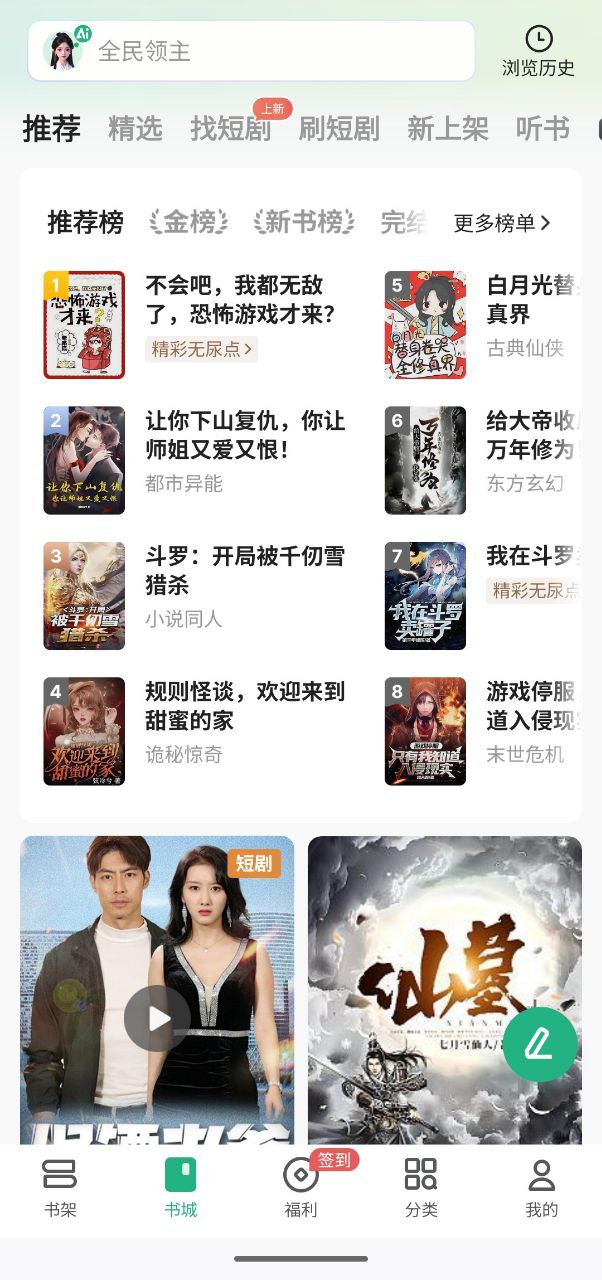This screenshot has width=602, height=1280.
Task: Switch to the 分类 categories tab
Action: point(421,1187)
